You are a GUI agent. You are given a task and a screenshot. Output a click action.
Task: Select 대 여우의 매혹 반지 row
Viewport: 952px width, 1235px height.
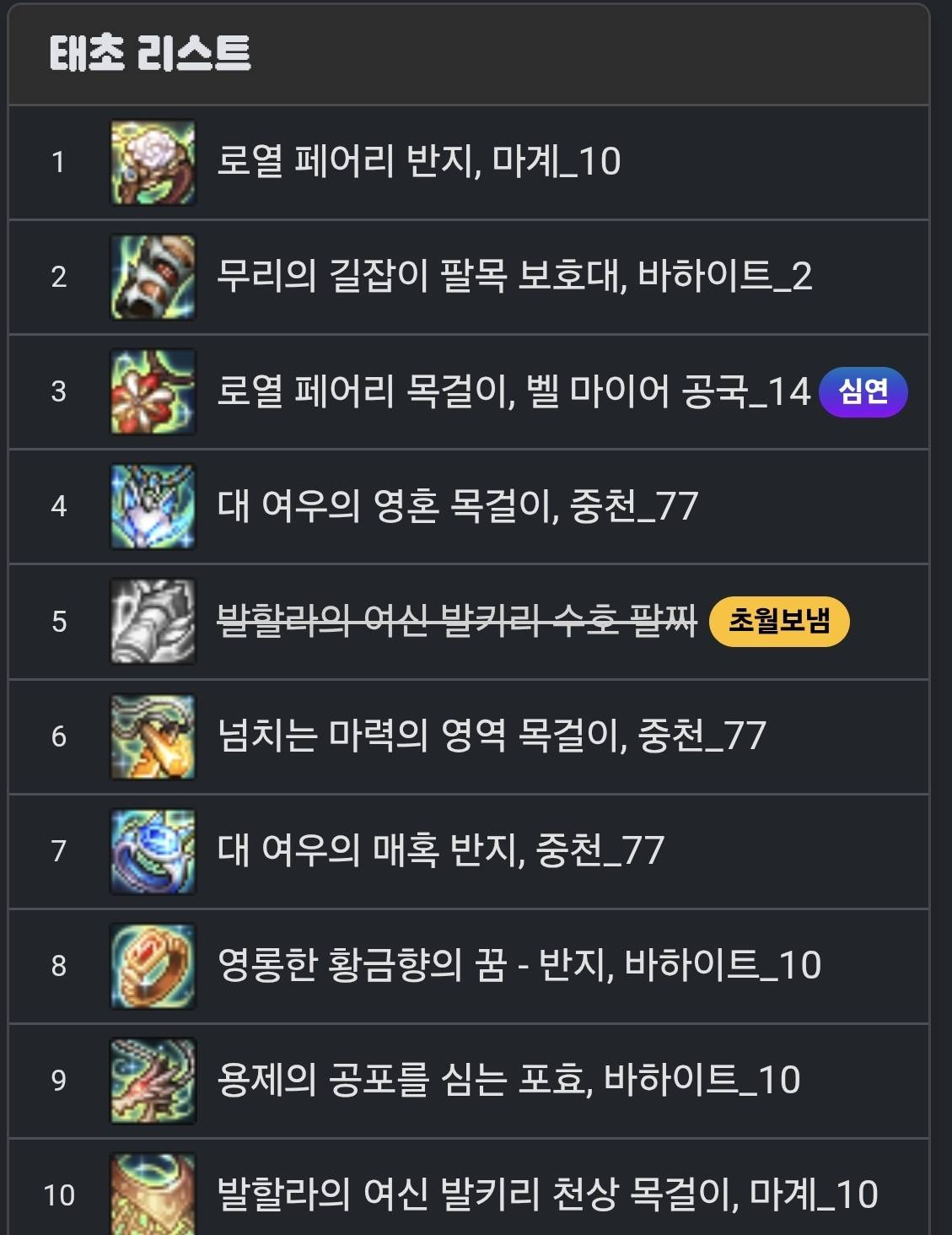tap(440, 850)
